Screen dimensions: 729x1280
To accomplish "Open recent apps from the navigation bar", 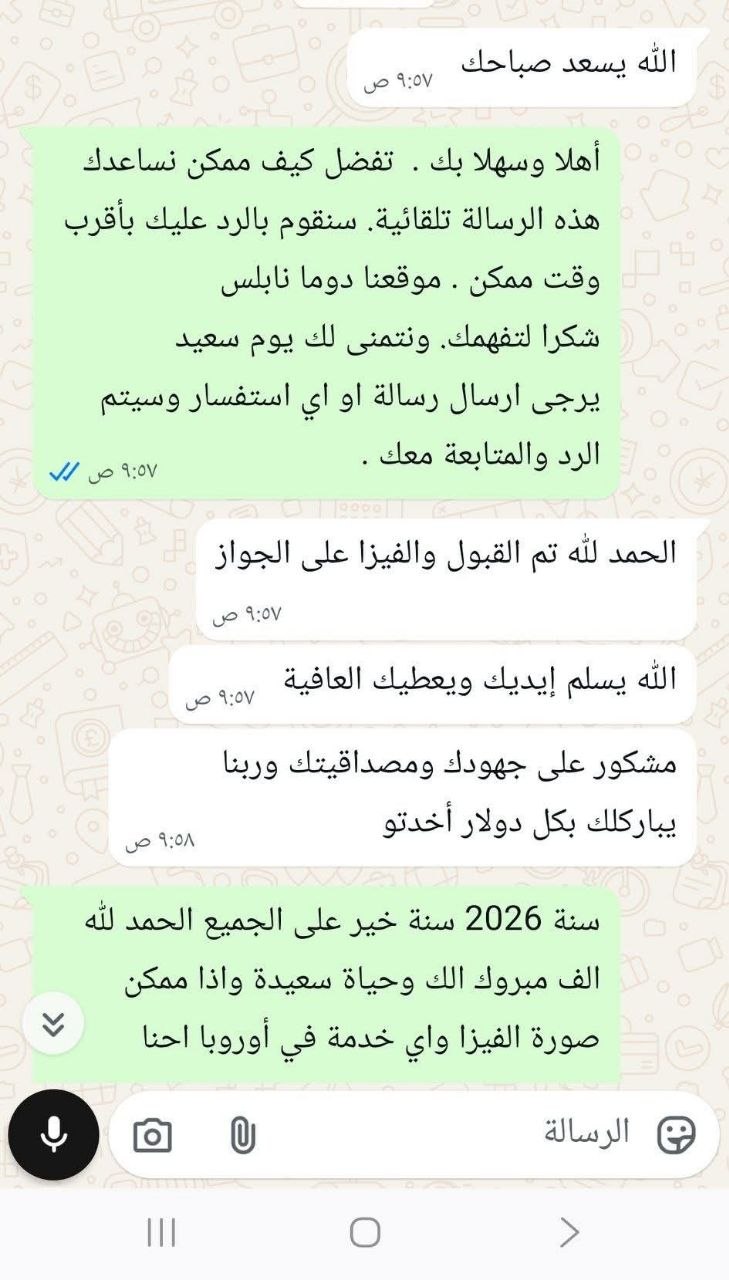I will pos(161,1232).
